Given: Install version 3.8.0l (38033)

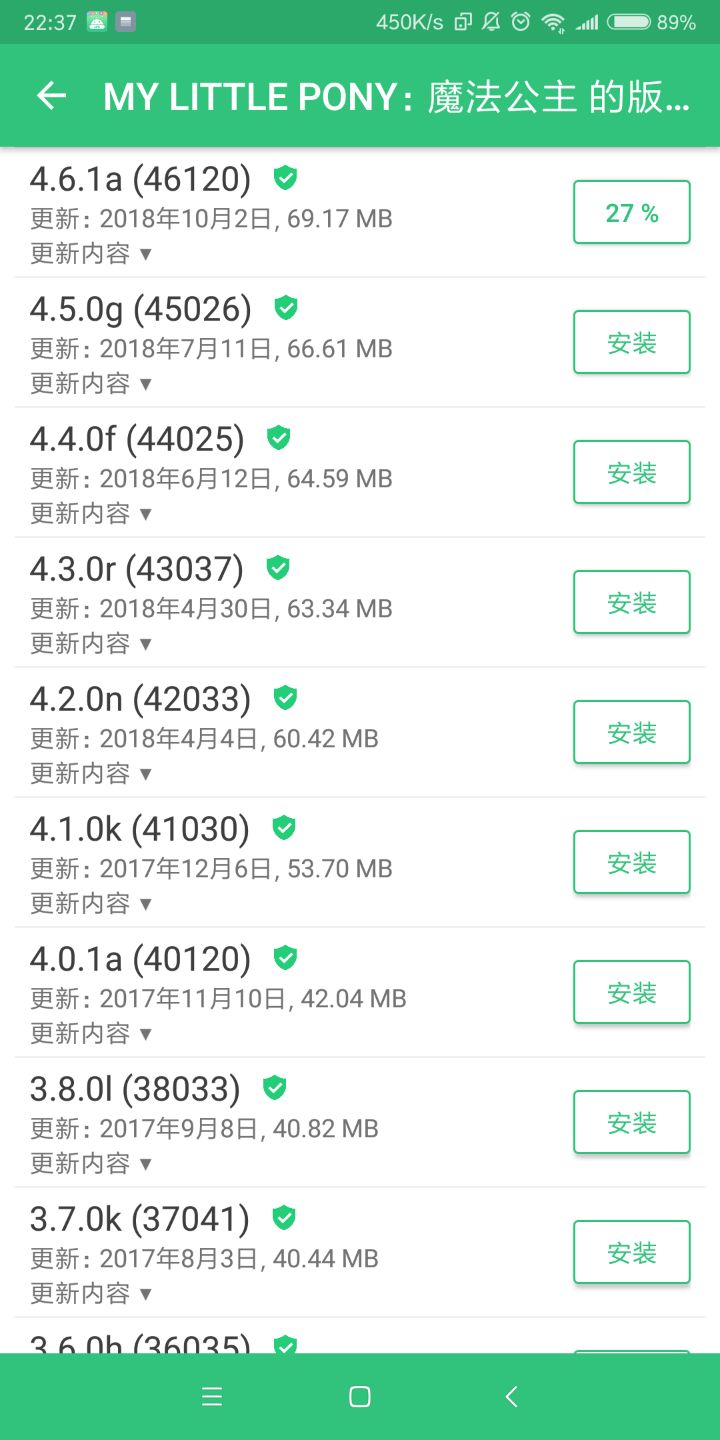Looking at the screenshot, I should (x=631, y=1122).
